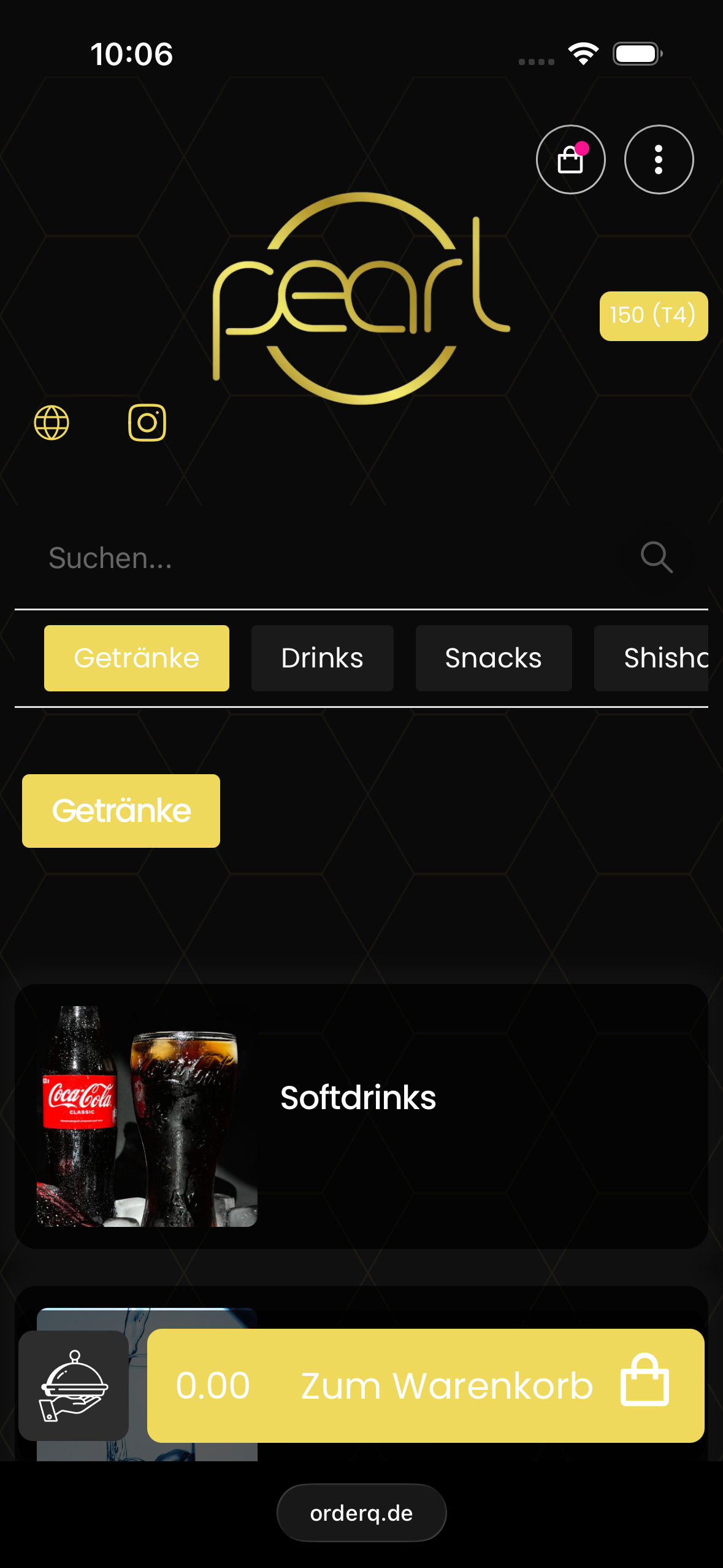Switch to the Drinks tab
723x1568 pixels.
tap(322, 657)
